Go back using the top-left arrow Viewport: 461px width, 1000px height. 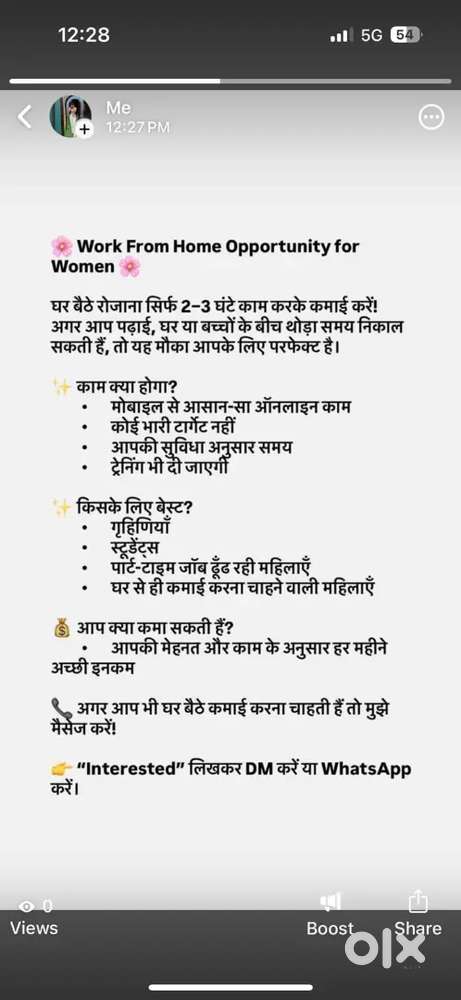click(x=24, y=117)
